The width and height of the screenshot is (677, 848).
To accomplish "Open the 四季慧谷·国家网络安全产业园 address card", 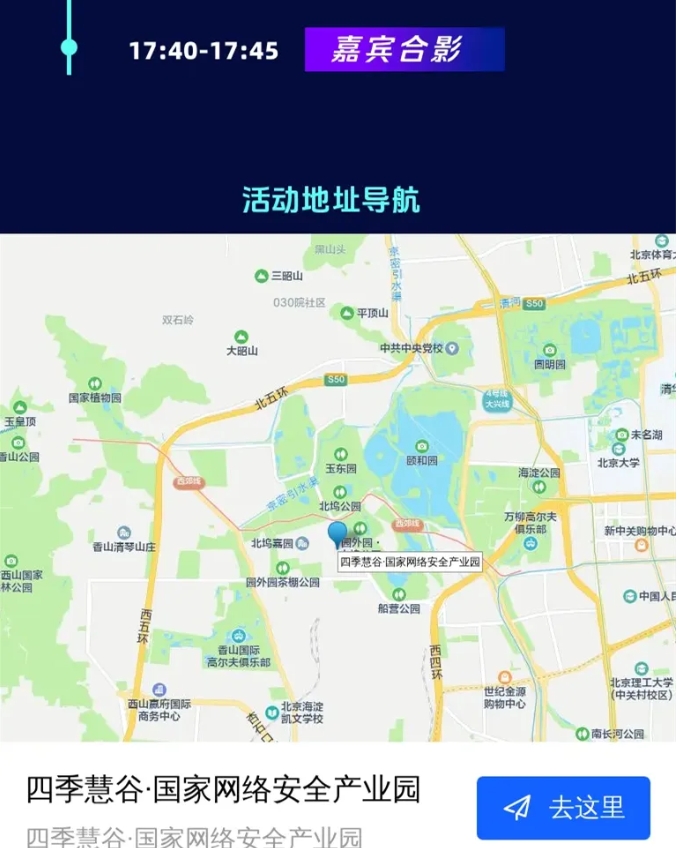I will click(x=223, y=790).
